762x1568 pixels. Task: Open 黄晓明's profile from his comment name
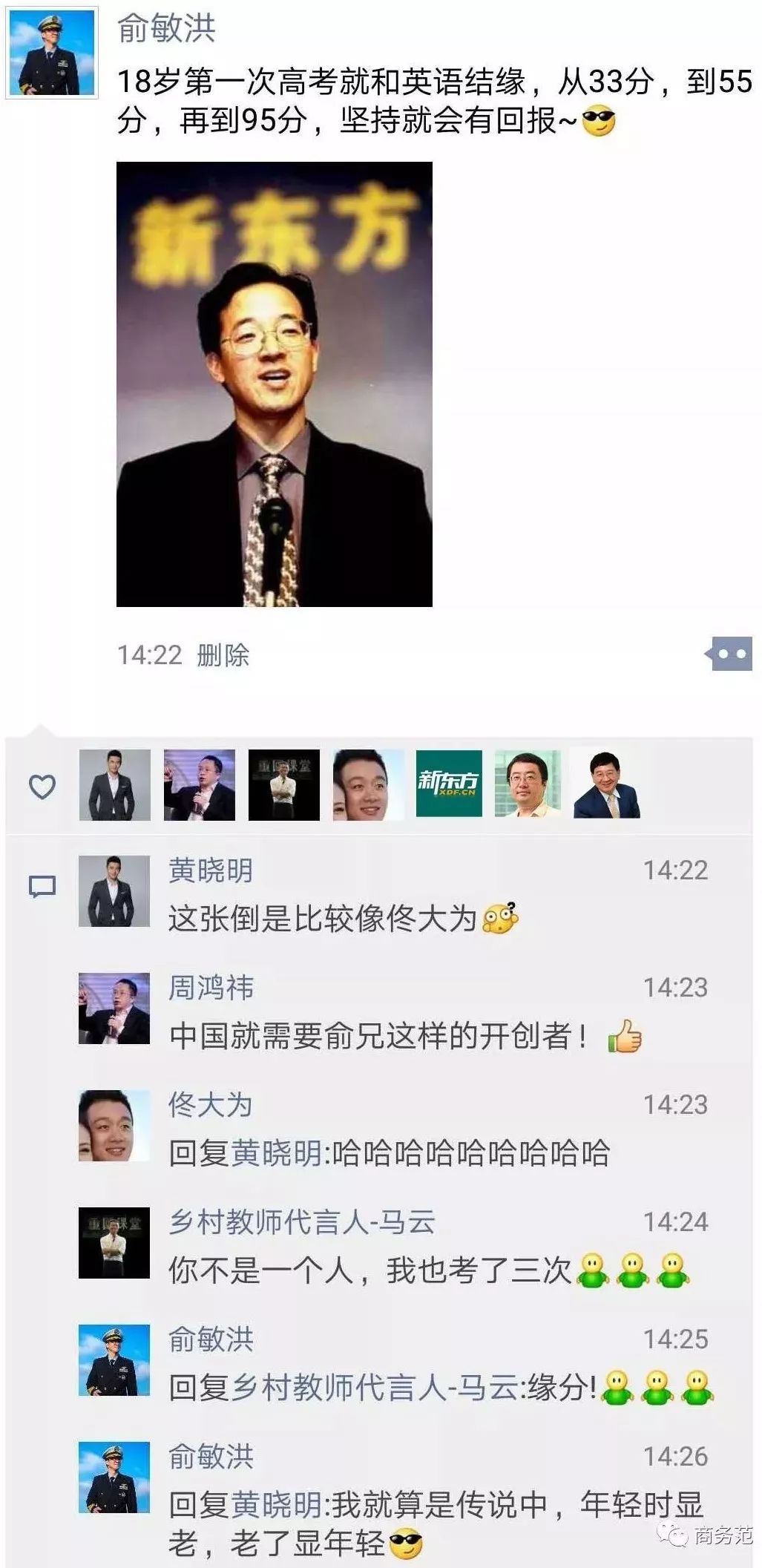click(210, 870)
